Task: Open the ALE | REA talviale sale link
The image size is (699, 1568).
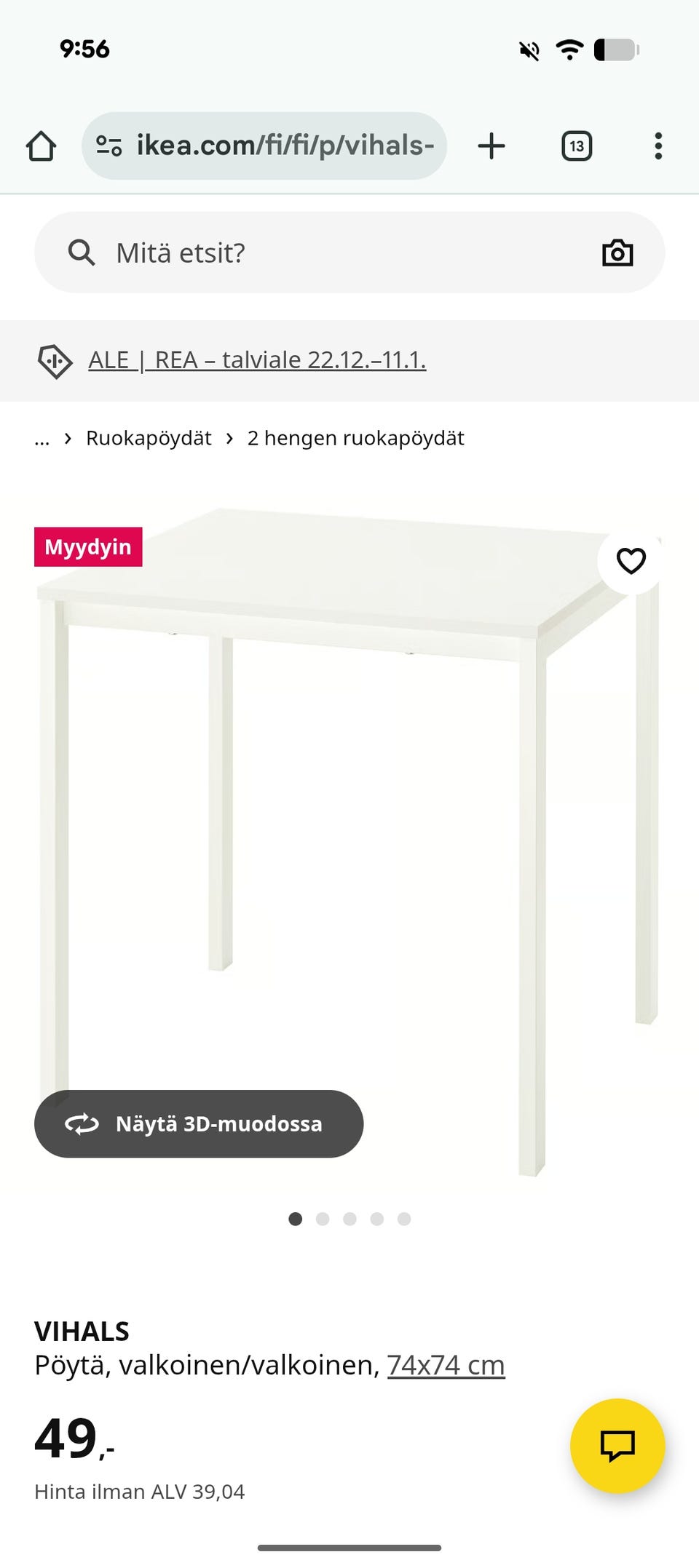Action: (258, 359)
